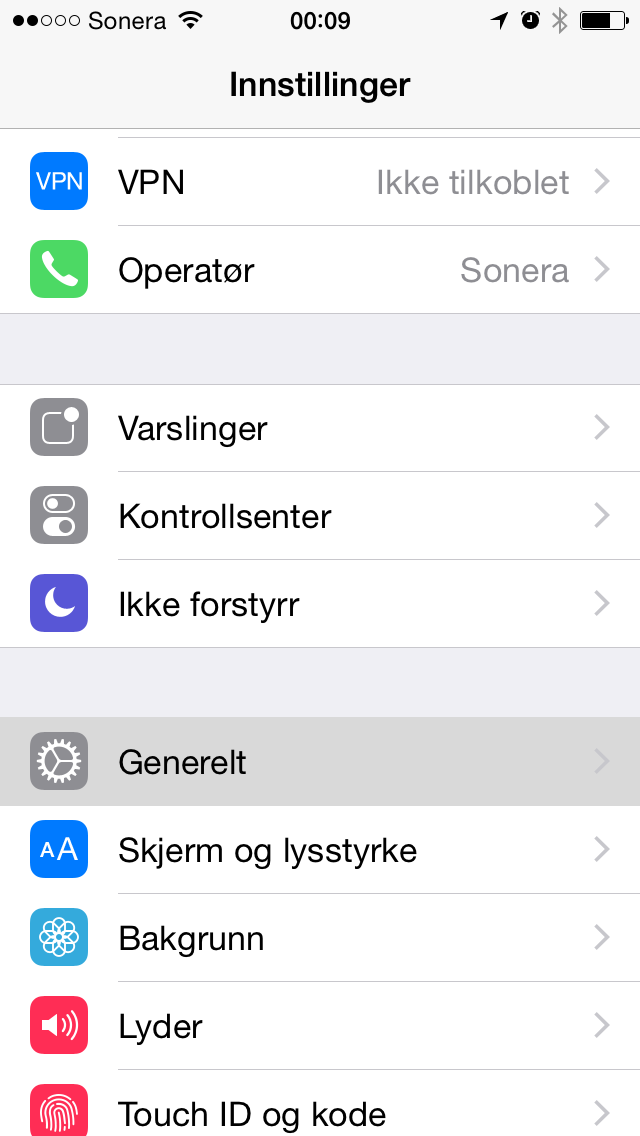Open Varslinger notification settings
Image resolution: width=640 pixels, height=1136 pixels.
pos(320,428)
